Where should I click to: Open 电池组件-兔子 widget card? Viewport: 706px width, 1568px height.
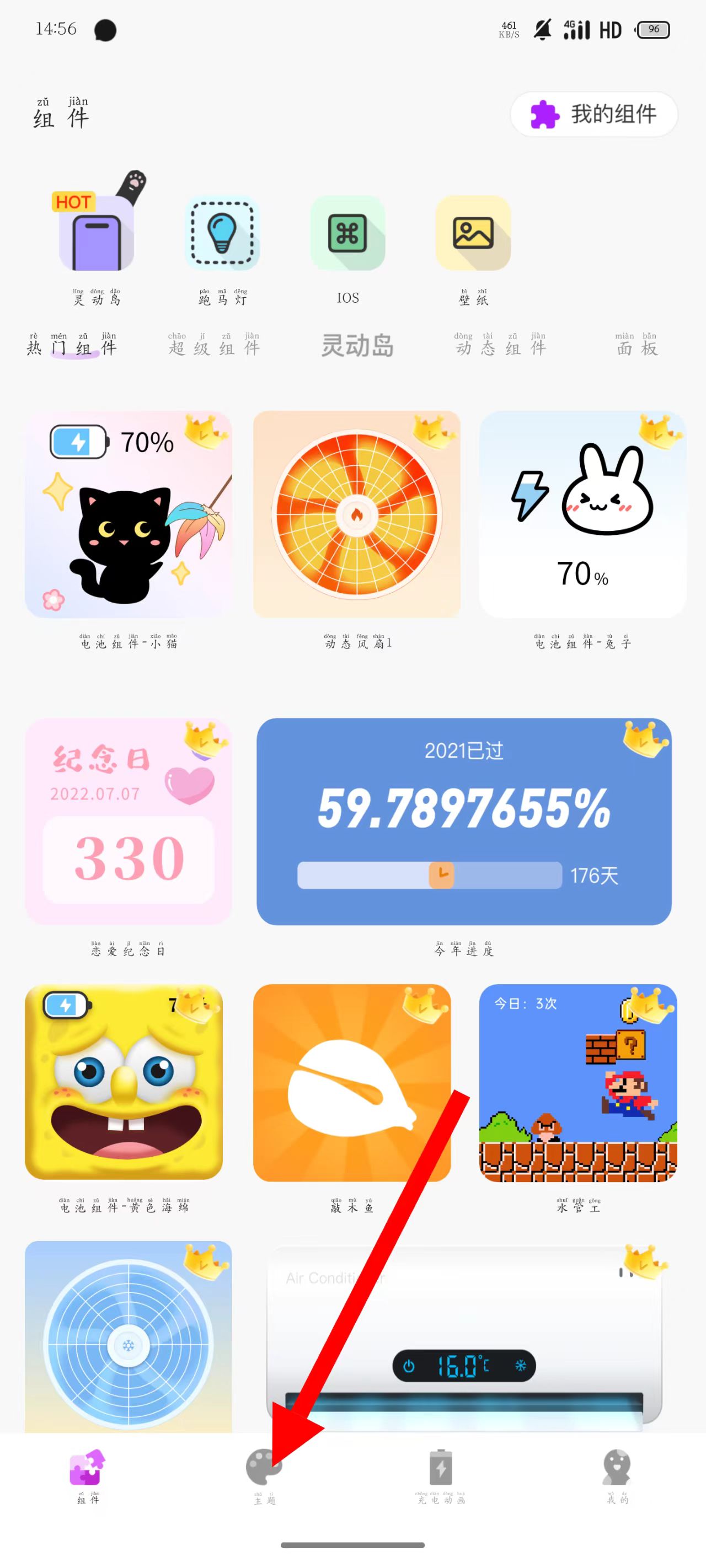click(582, 514)
